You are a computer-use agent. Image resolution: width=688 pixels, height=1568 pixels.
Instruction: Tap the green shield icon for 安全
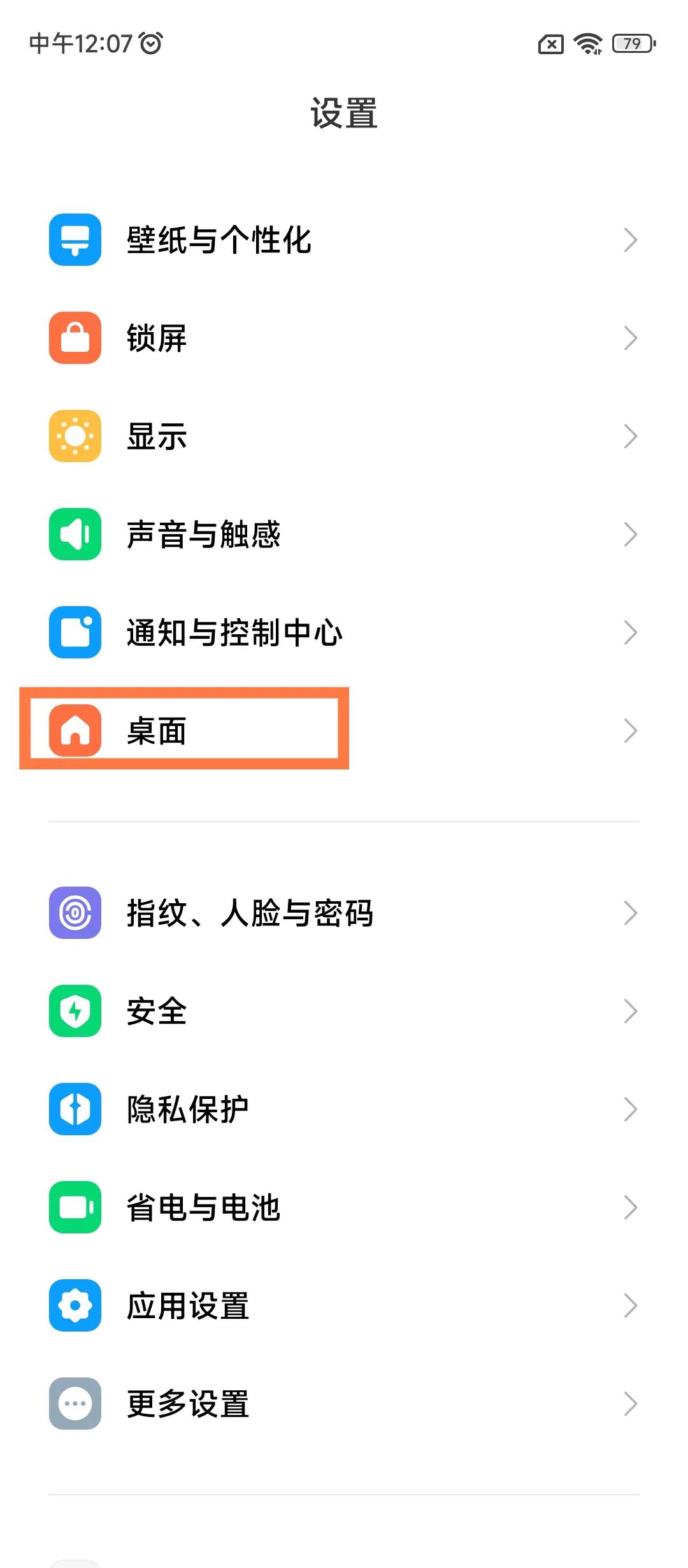pyautogui.click(x=74, y=1011)
